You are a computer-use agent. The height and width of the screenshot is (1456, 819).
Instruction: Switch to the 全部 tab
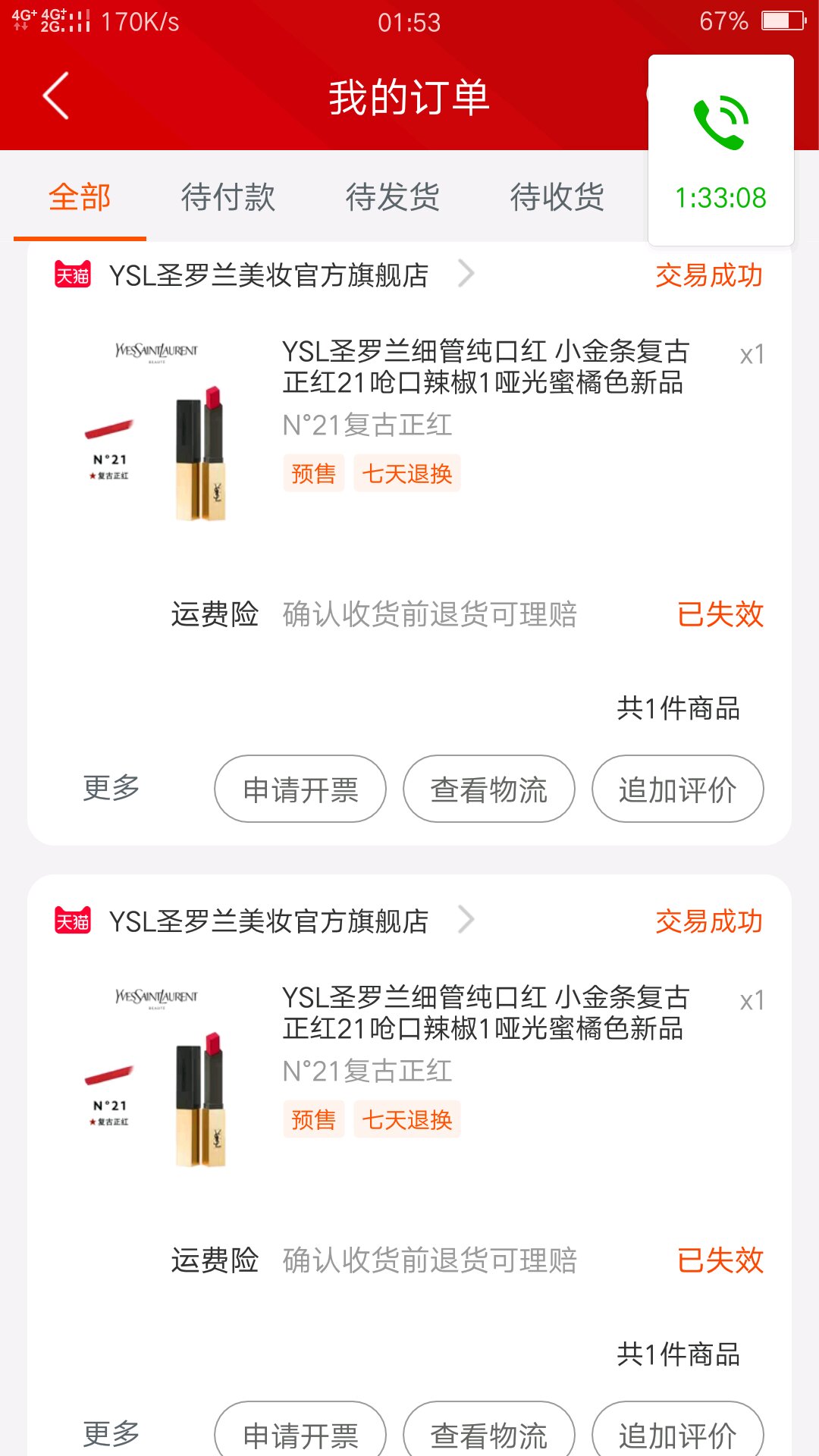(80, 197)
